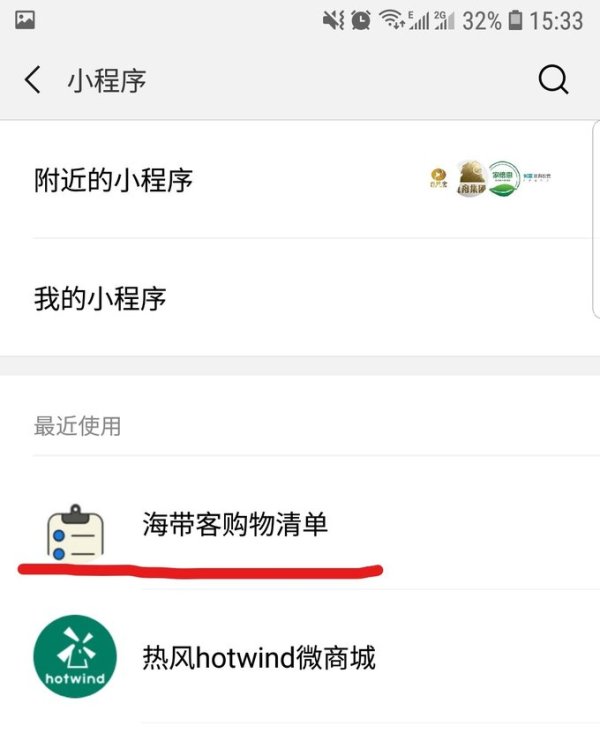The width and height of the screenshot is (600, 741).
Task: Open the mini program search
Action: tap(553, 80)
